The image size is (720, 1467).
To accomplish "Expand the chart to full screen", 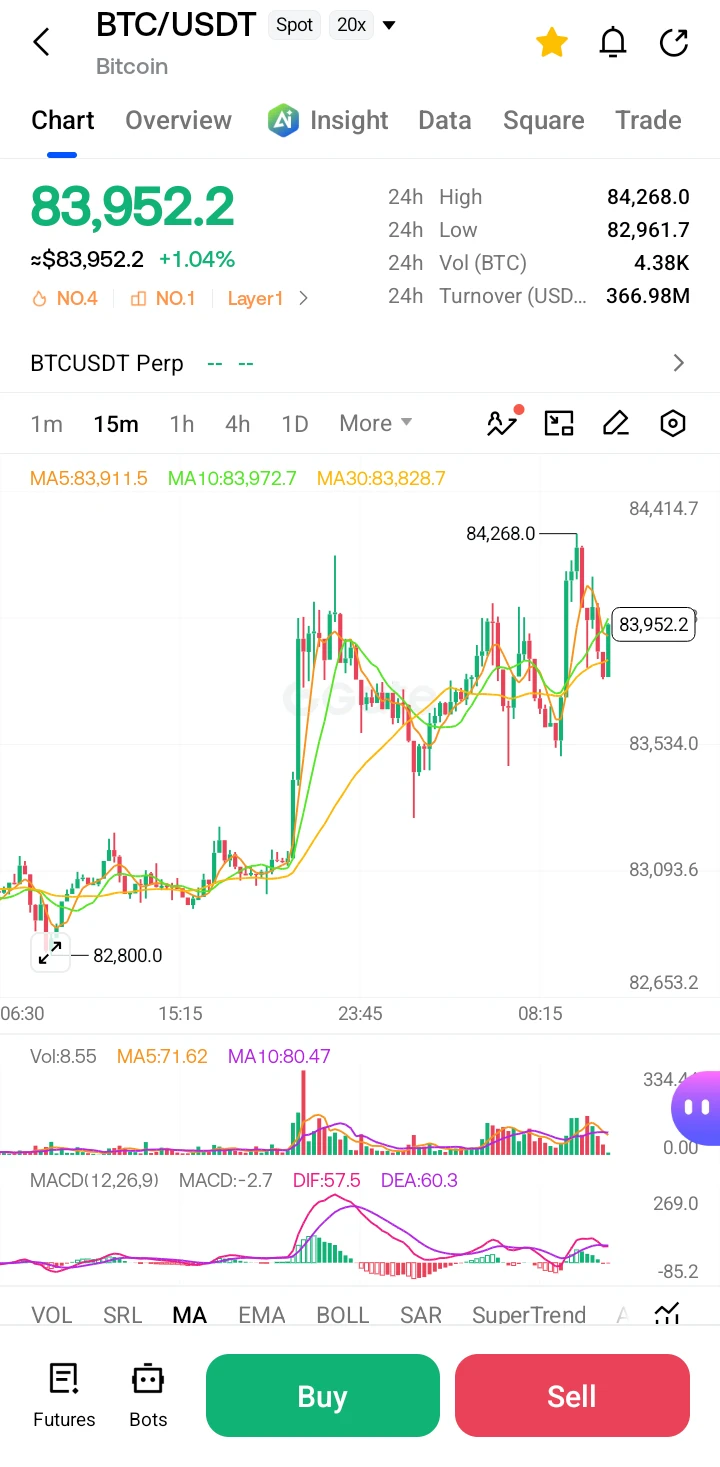I will coord(50,952).
